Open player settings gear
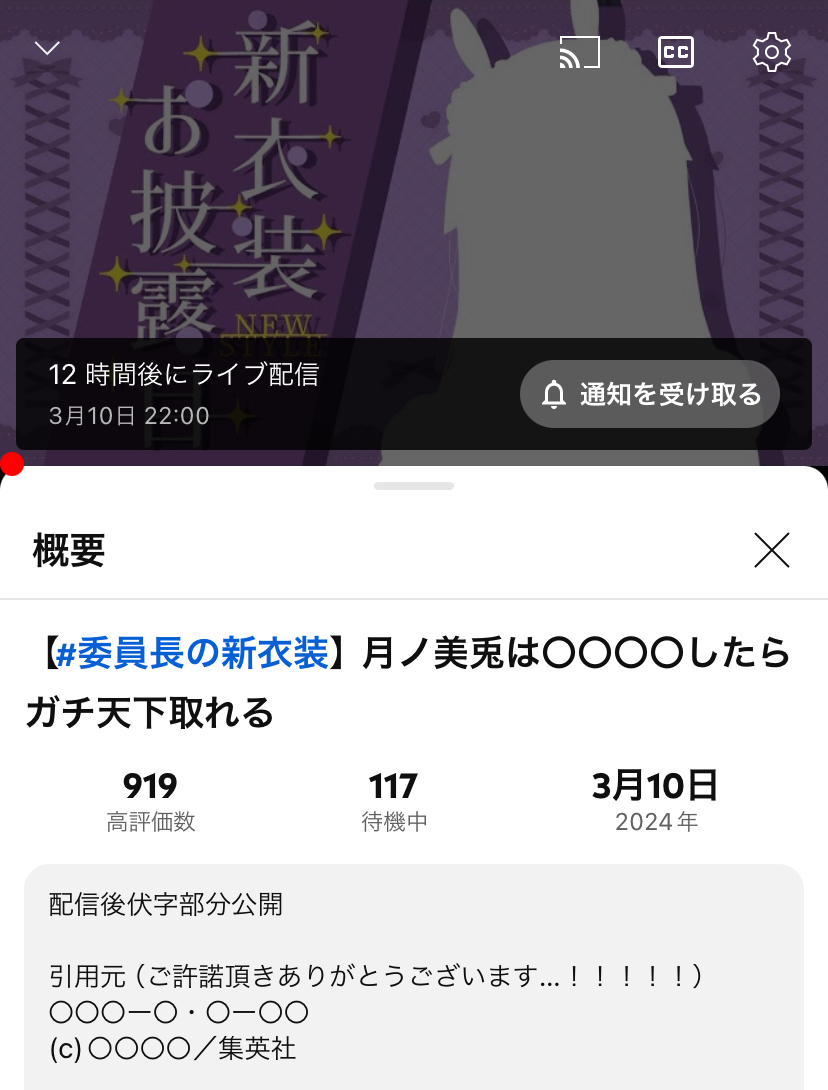The height and width of the screenshot is (1090, 828). [x=771, y=52]
